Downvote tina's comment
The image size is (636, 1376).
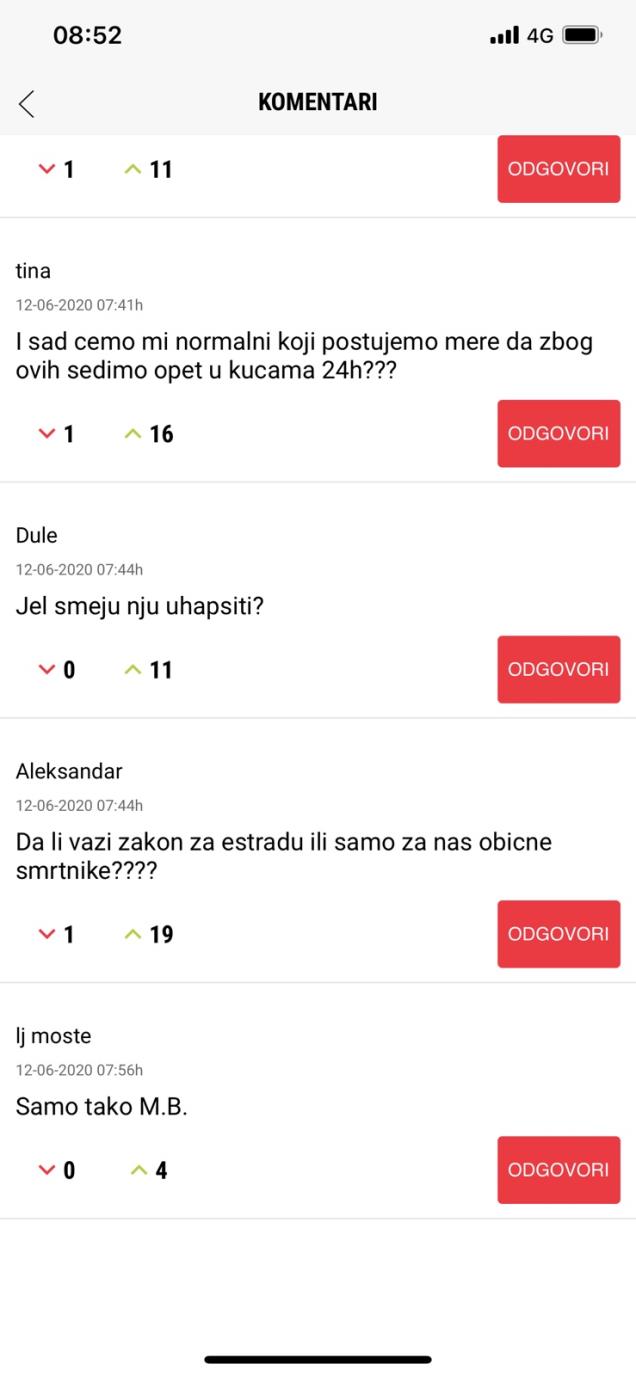point(46,434)
